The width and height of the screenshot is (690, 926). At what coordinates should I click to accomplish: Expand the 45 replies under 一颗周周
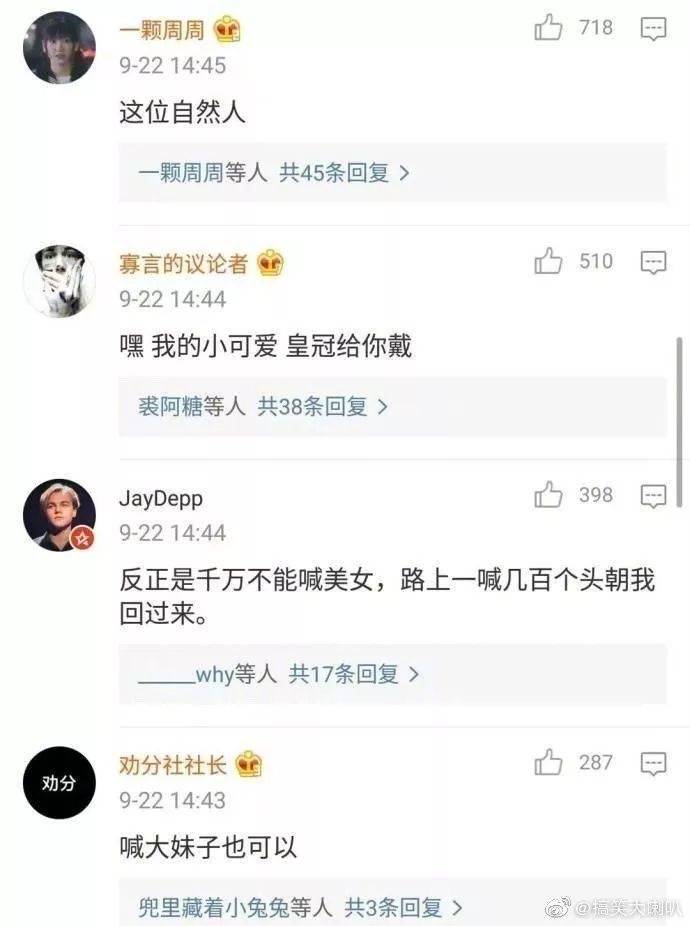(274, 173)
